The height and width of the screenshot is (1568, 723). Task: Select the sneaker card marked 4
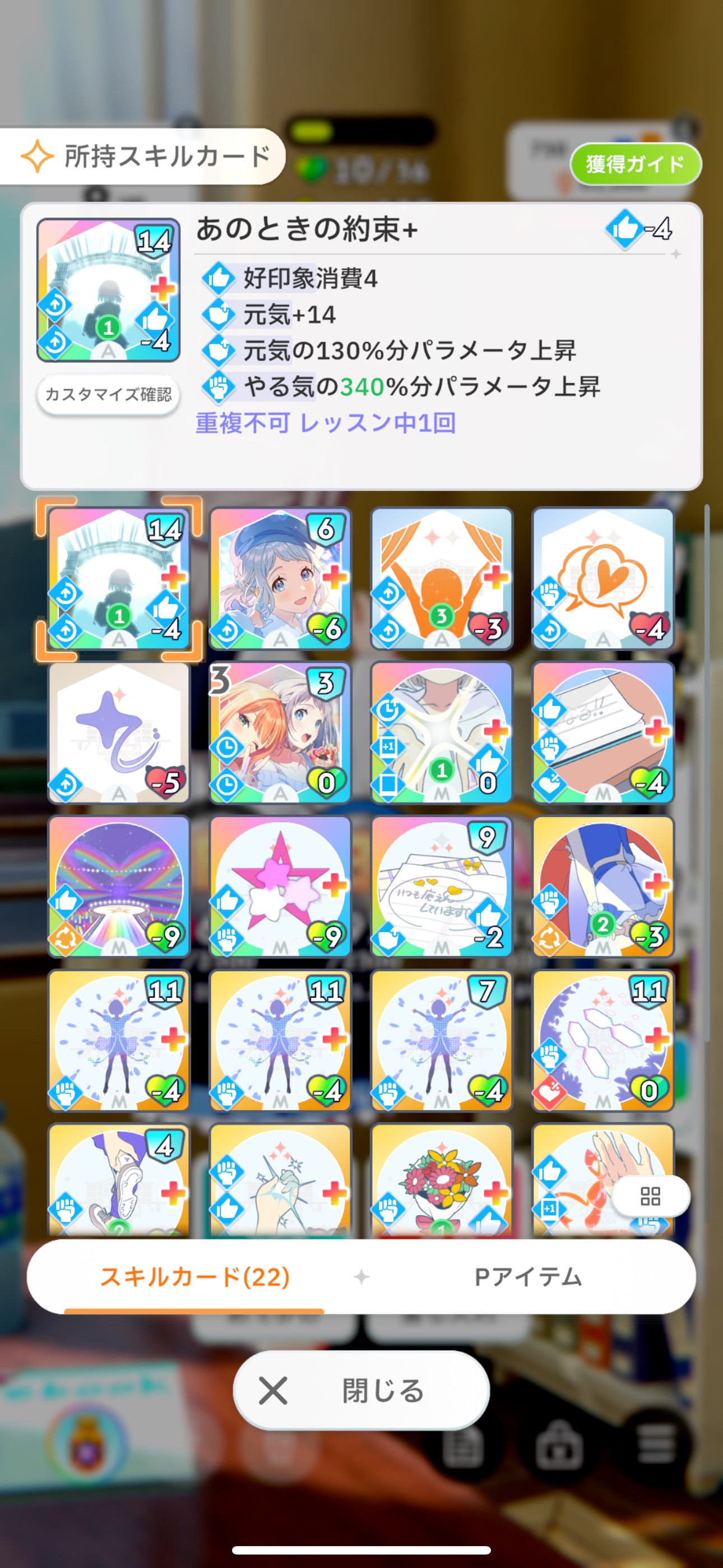(119, 1181)
